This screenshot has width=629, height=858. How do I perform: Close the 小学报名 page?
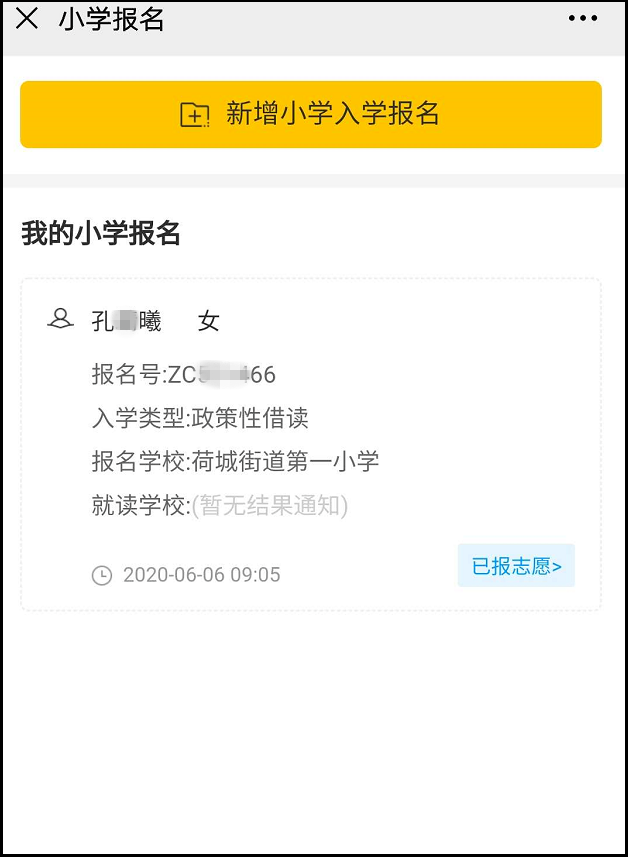click(x=27, y=19)
